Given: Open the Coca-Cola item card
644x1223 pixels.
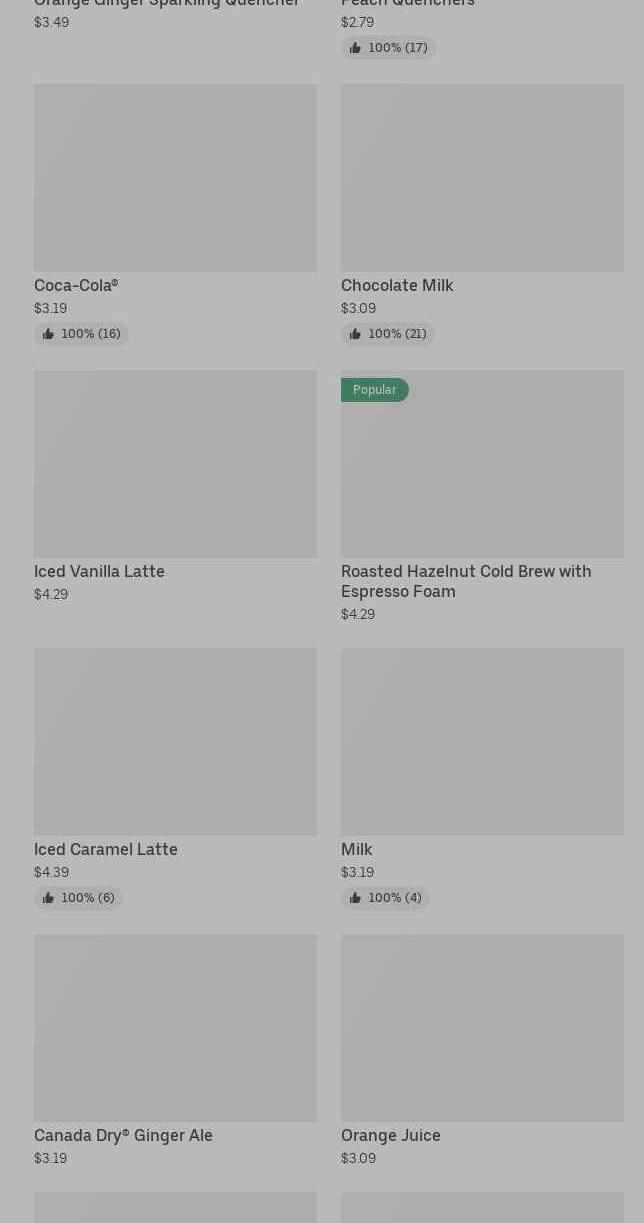Looking at the screenshot, I should click(x=175, y=214).
